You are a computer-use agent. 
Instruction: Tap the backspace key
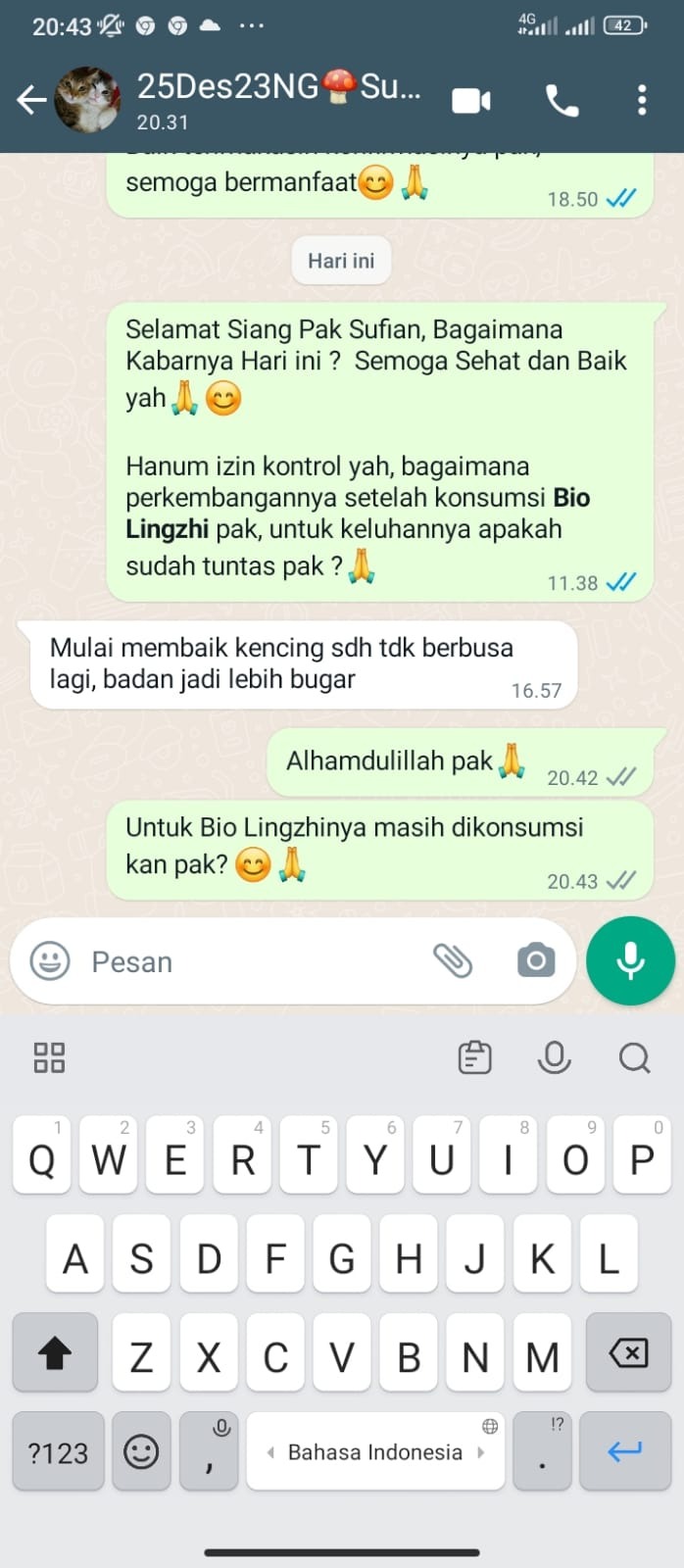pyautogui.click(x=628, y=1354)
